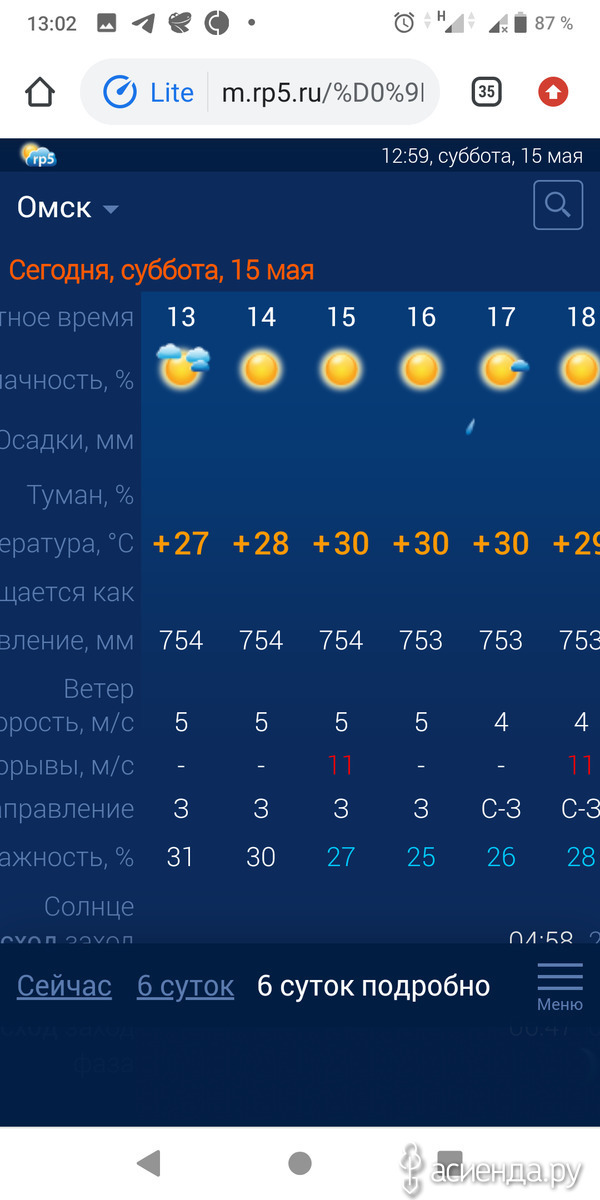Viewport: 600px width, 1200px height.
Task: Open the browser update menu icon
Action: [x=553, y=93]
